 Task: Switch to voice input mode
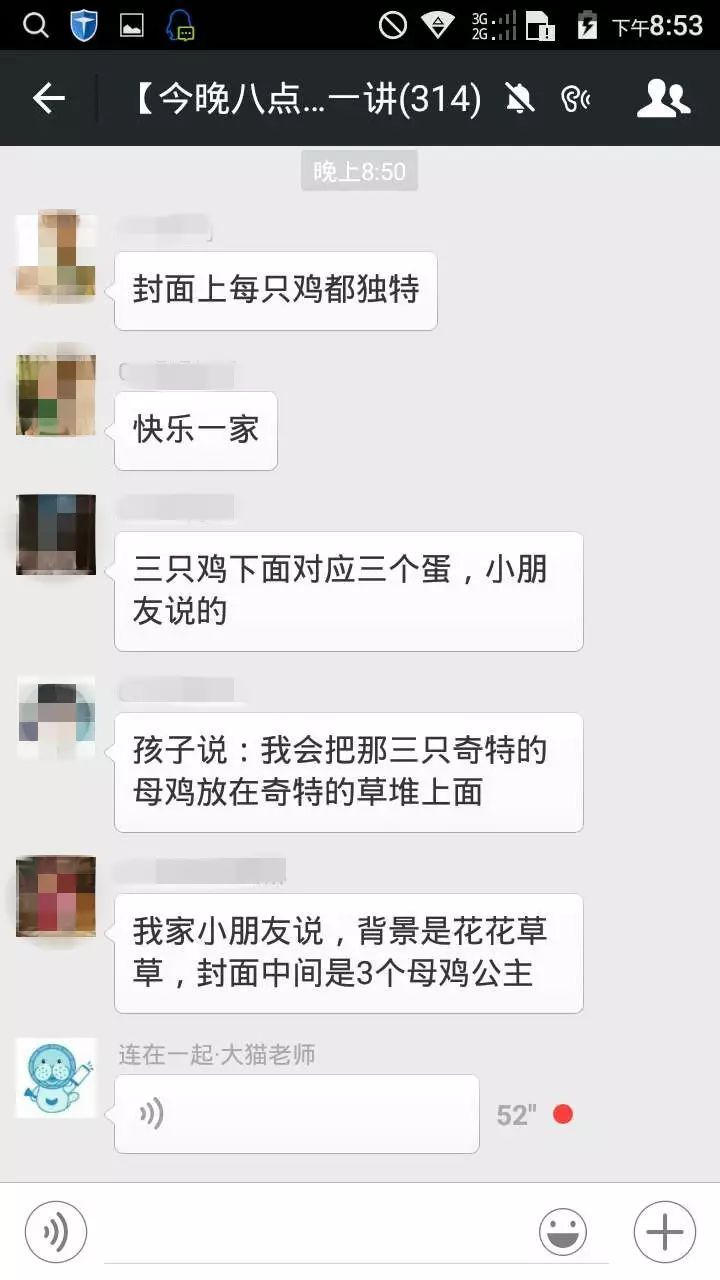56,1232
